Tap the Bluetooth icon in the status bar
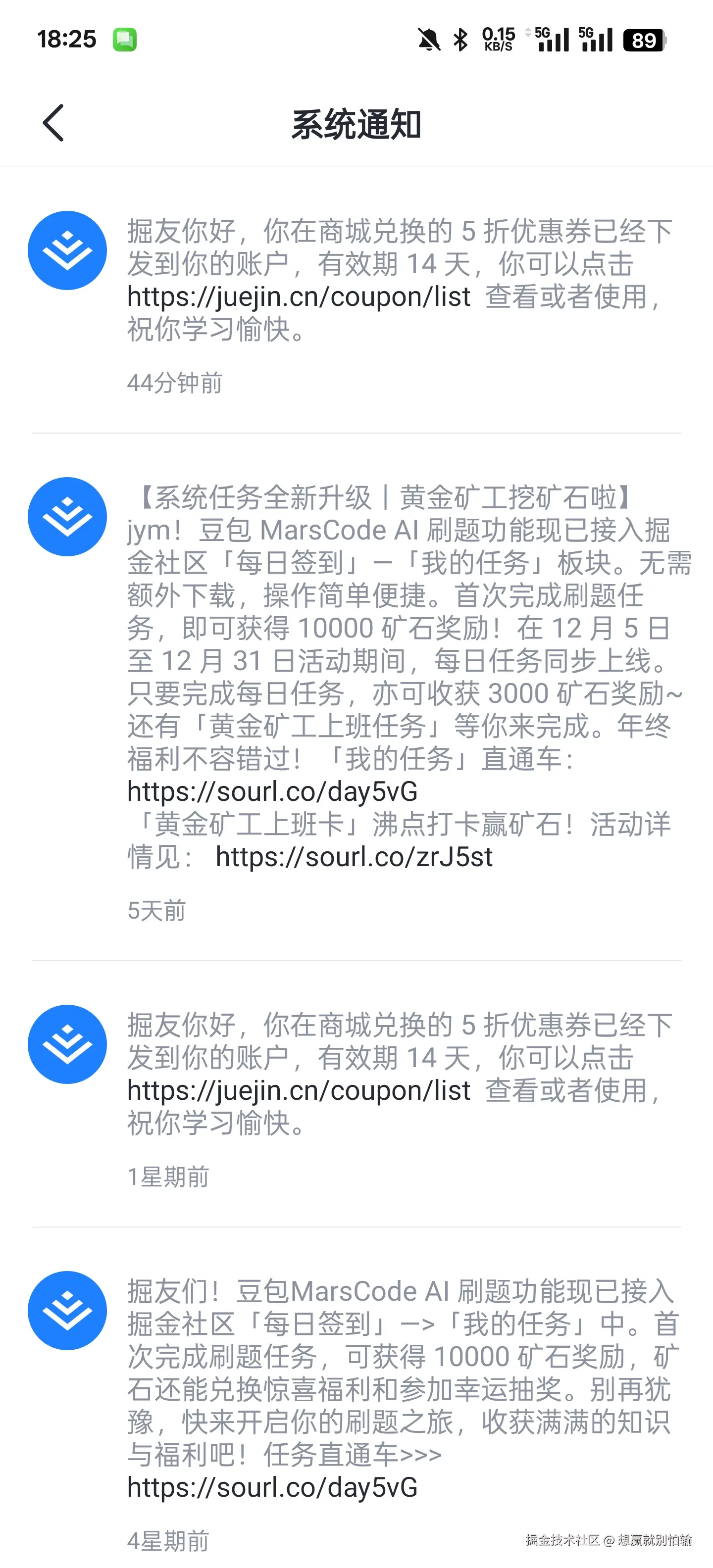The width and height of the screenshot is (713, 1568). [461, 39]
